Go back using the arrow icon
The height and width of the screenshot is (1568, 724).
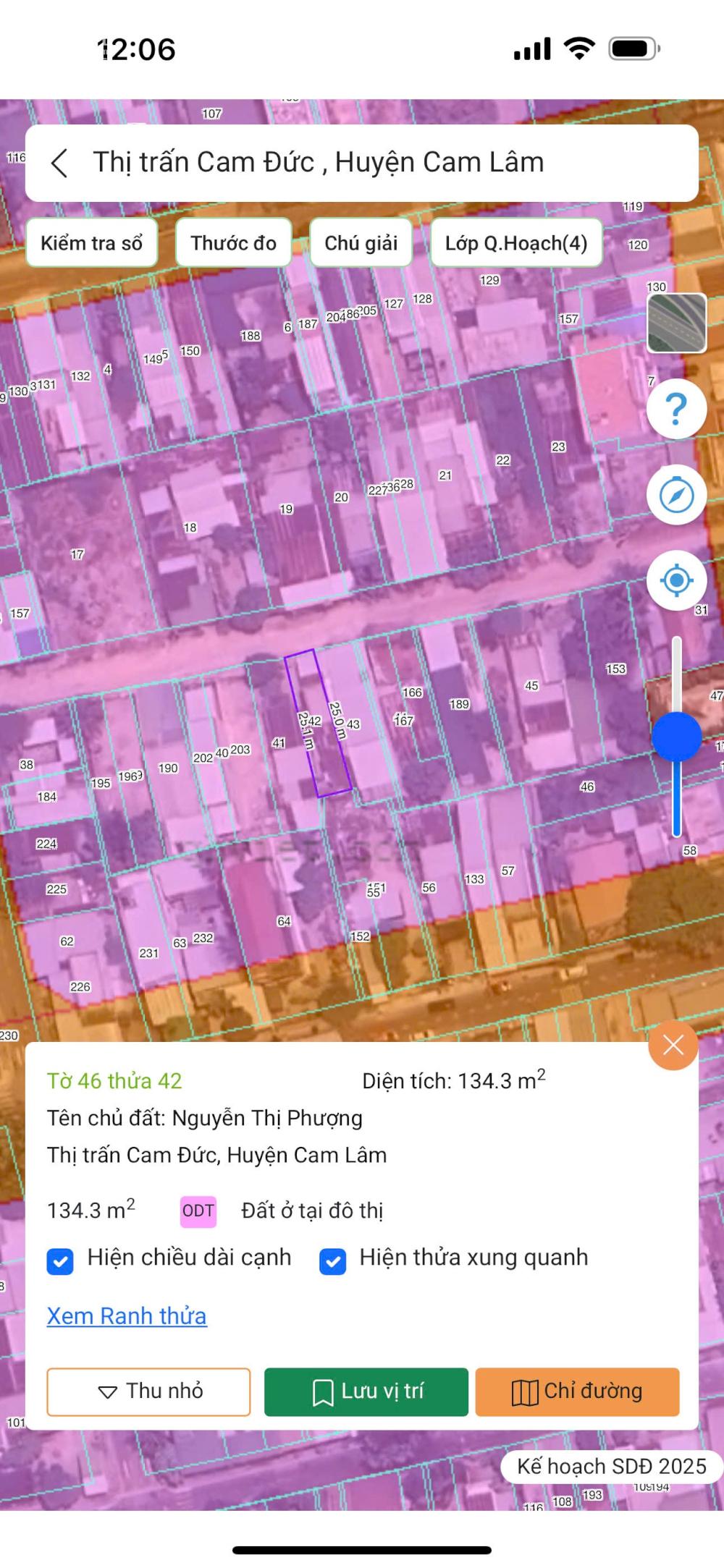(59, 163)
